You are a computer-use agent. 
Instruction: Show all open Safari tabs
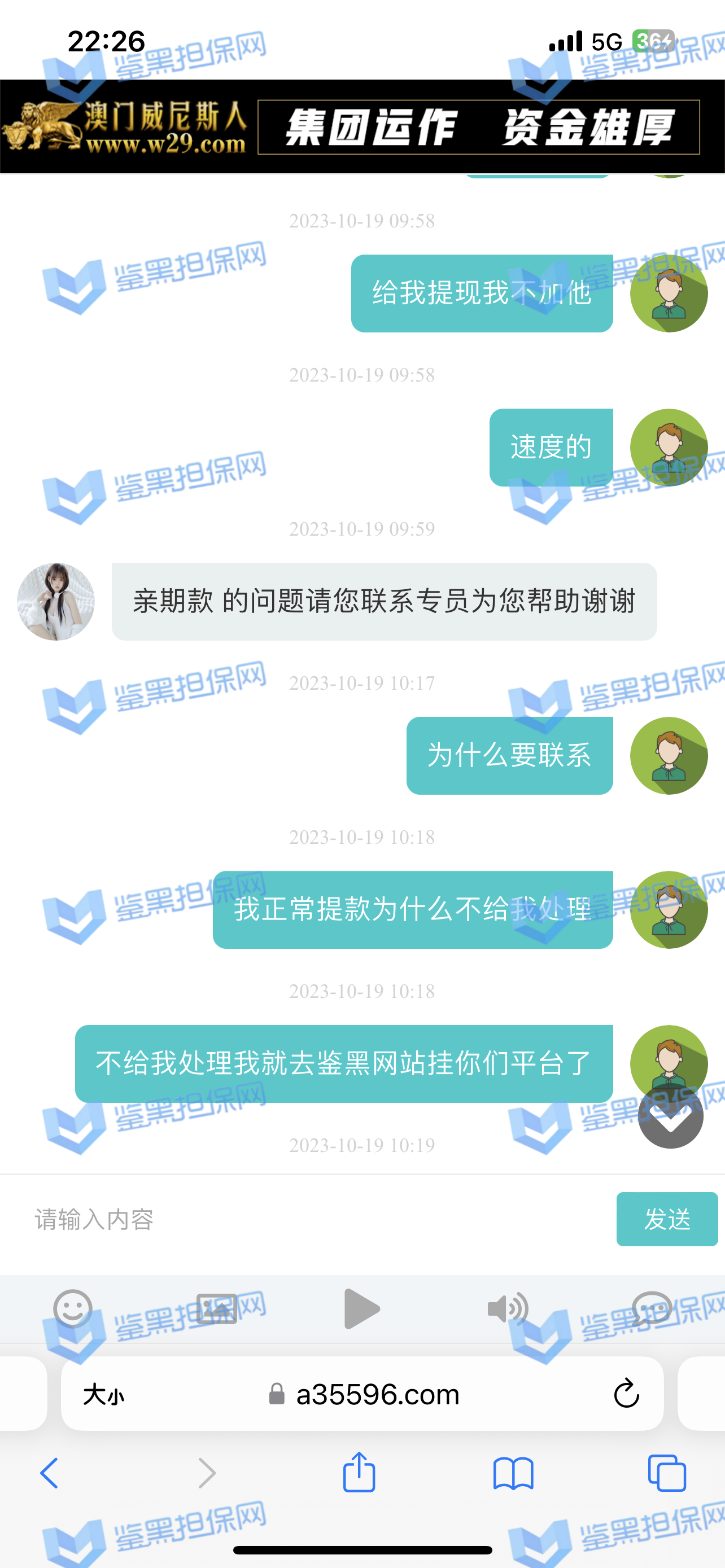coord(667,1473)
